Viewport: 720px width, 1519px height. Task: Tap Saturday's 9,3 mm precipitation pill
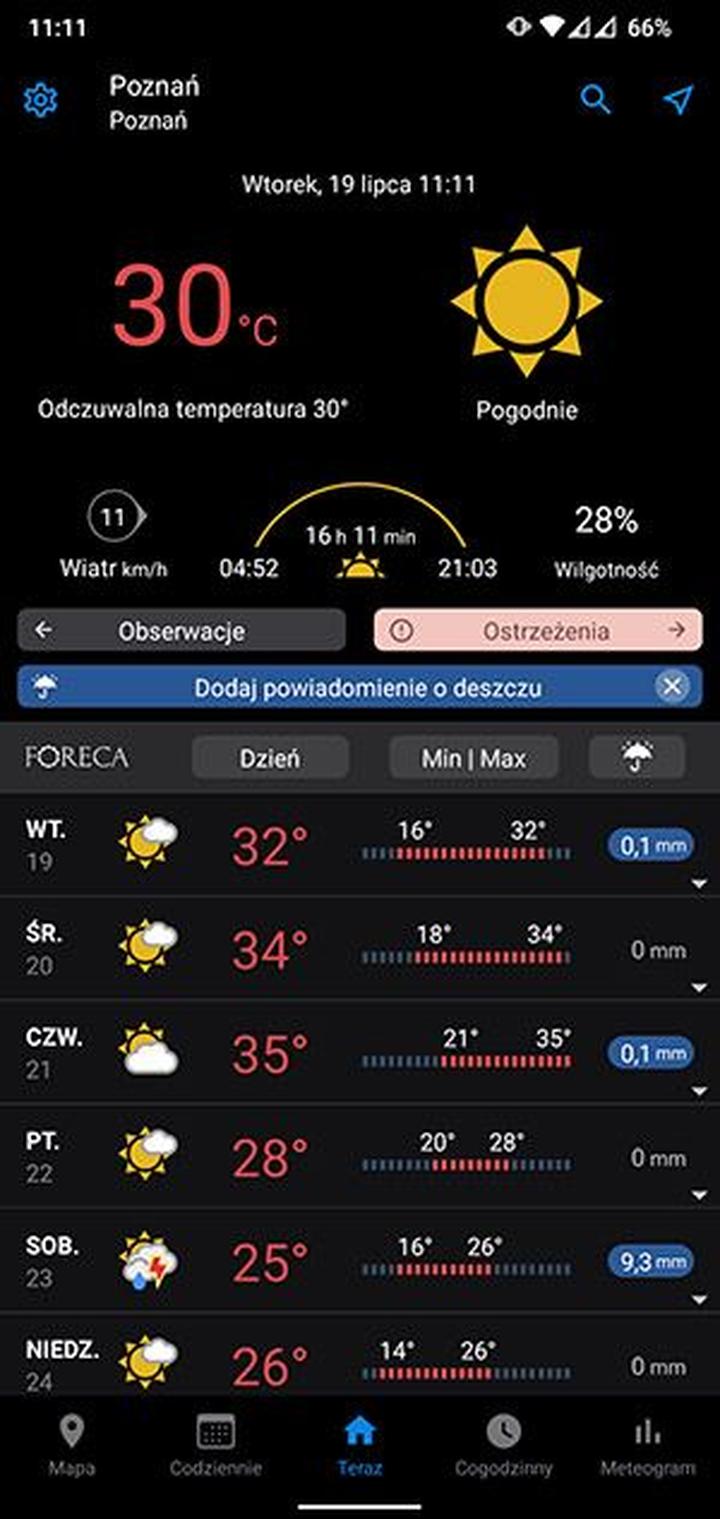[648, 1260]
